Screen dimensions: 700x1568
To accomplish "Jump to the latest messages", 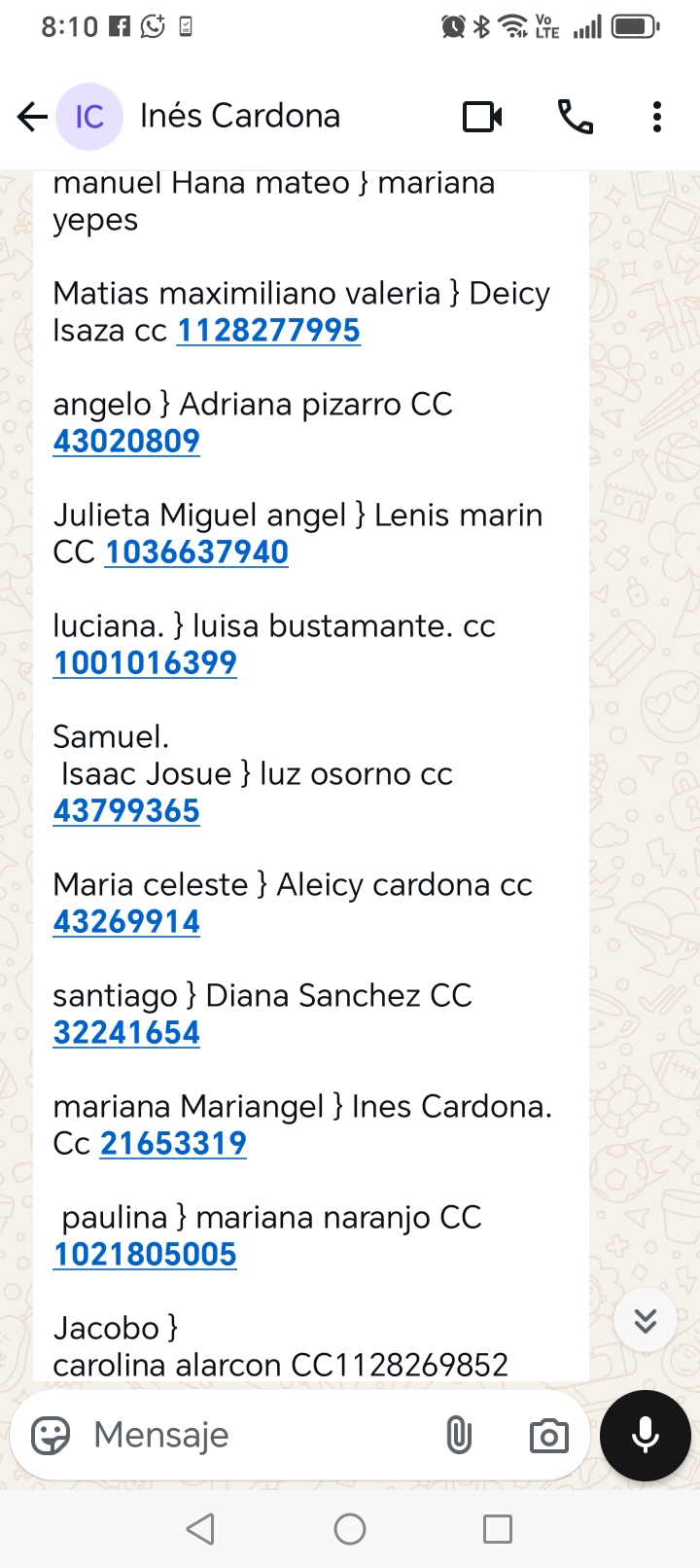I will coord(645,1320).
